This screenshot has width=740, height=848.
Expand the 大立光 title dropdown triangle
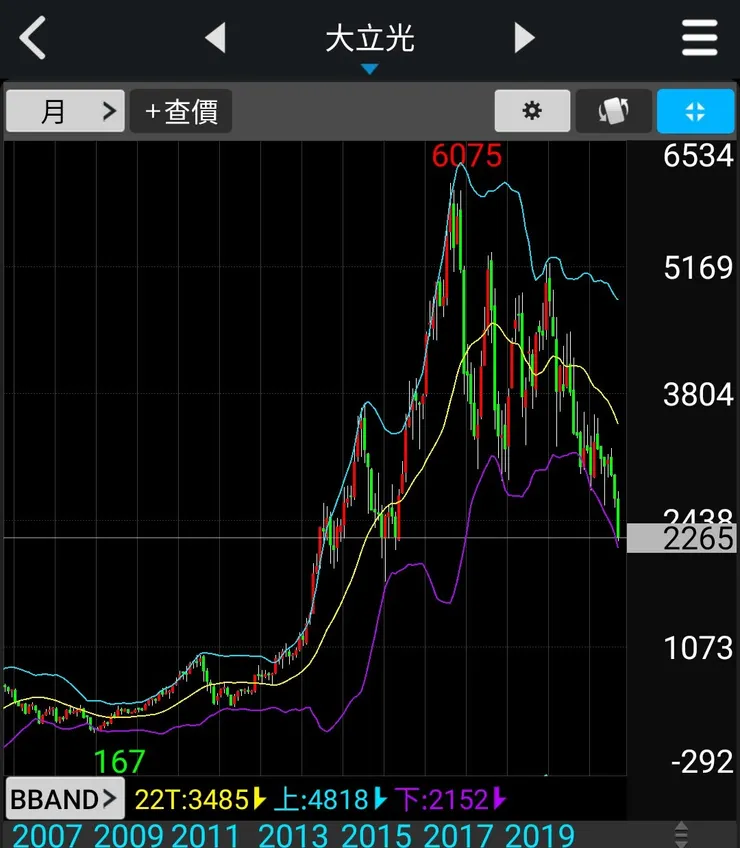click(370, 68)
